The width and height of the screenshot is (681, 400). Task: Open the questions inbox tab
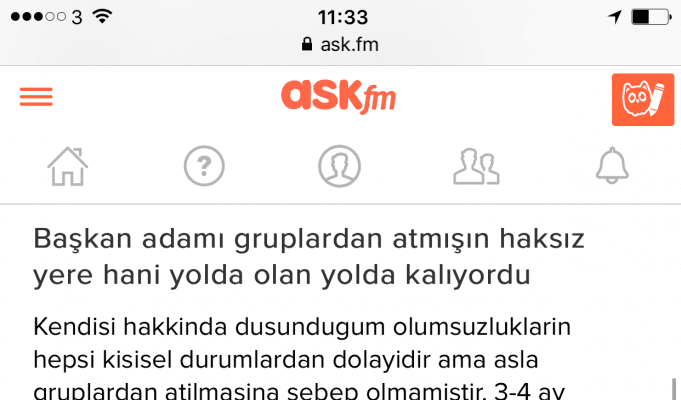click(204, 166)
